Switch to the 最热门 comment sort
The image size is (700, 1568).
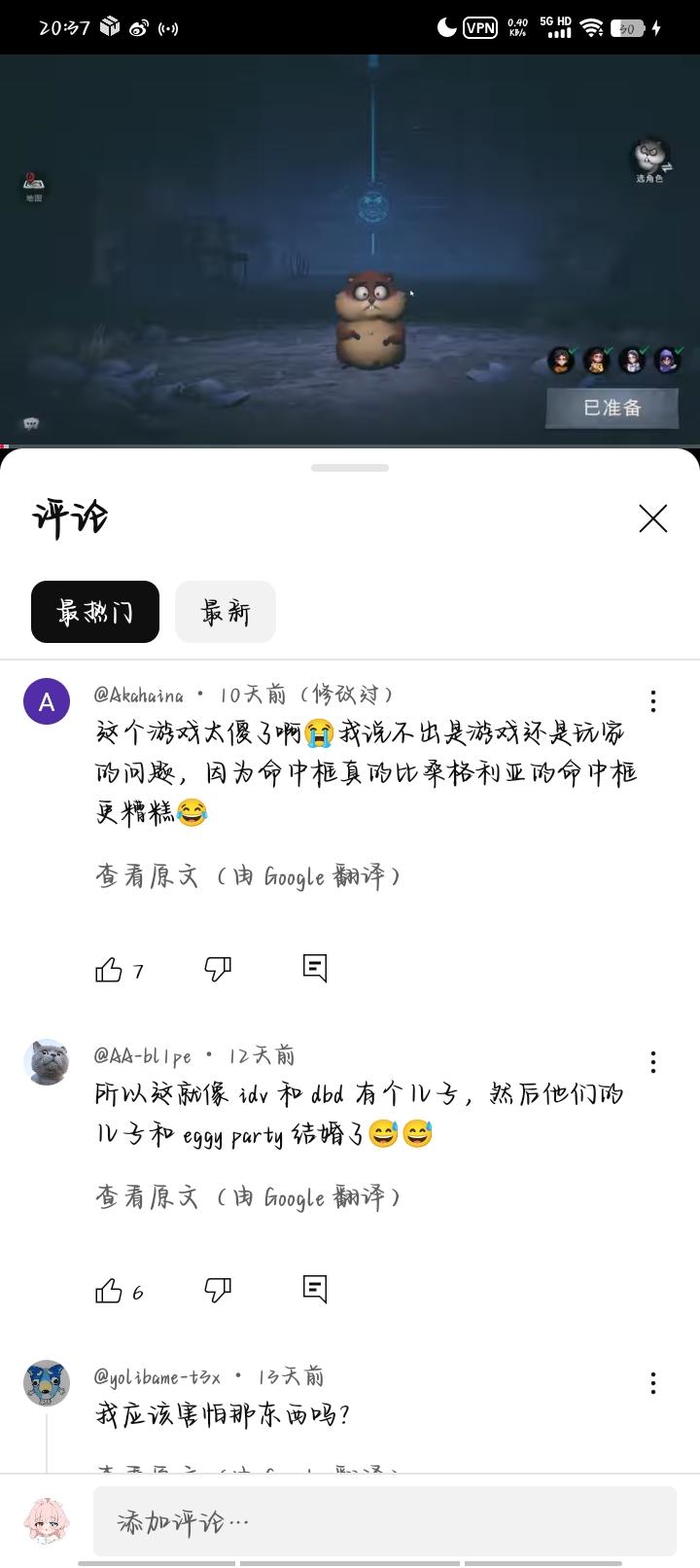pyautogui.click(x=95, y=612)
